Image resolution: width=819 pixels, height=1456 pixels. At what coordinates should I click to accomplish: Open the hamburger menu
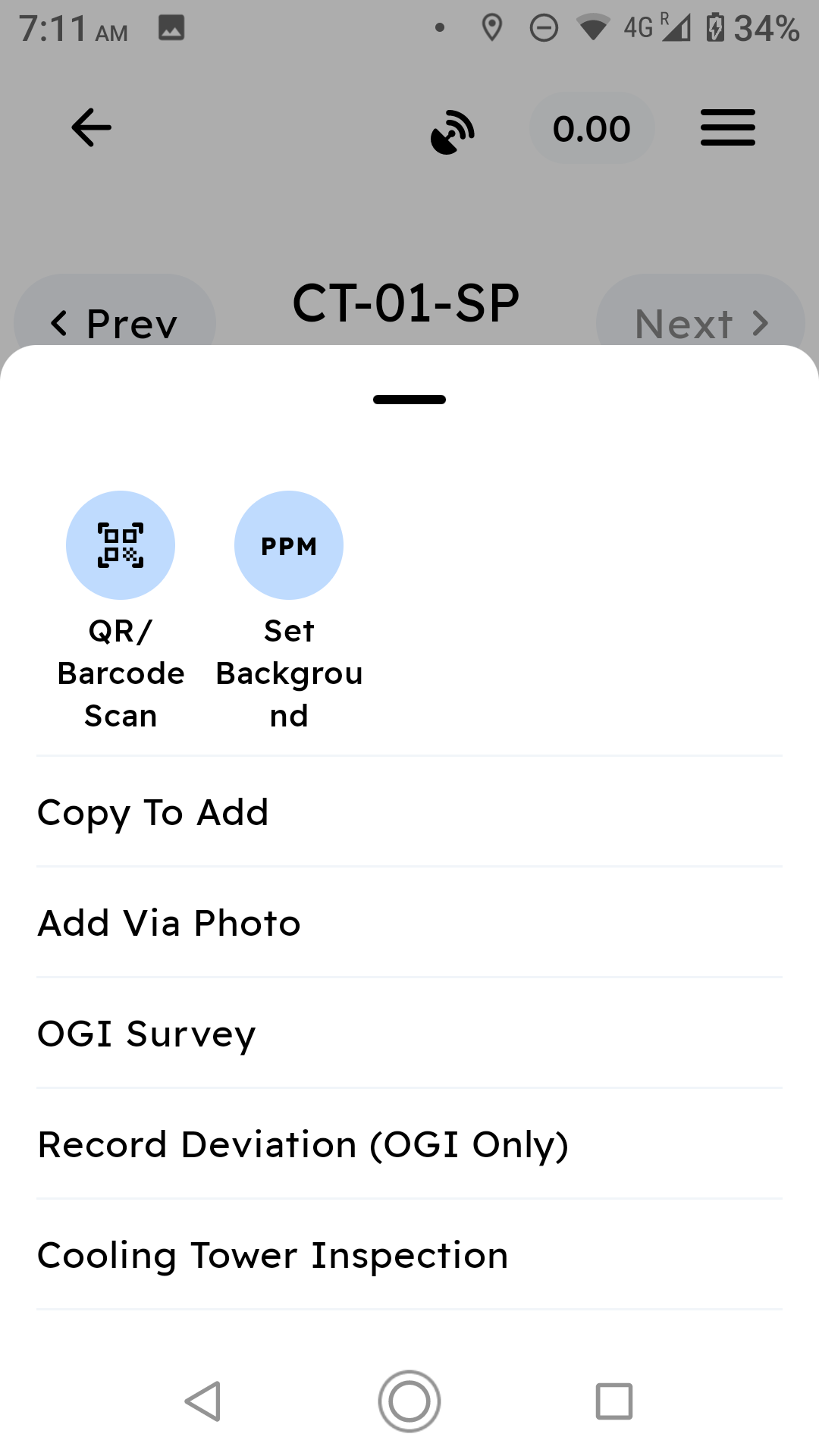[x=728, y=127]
